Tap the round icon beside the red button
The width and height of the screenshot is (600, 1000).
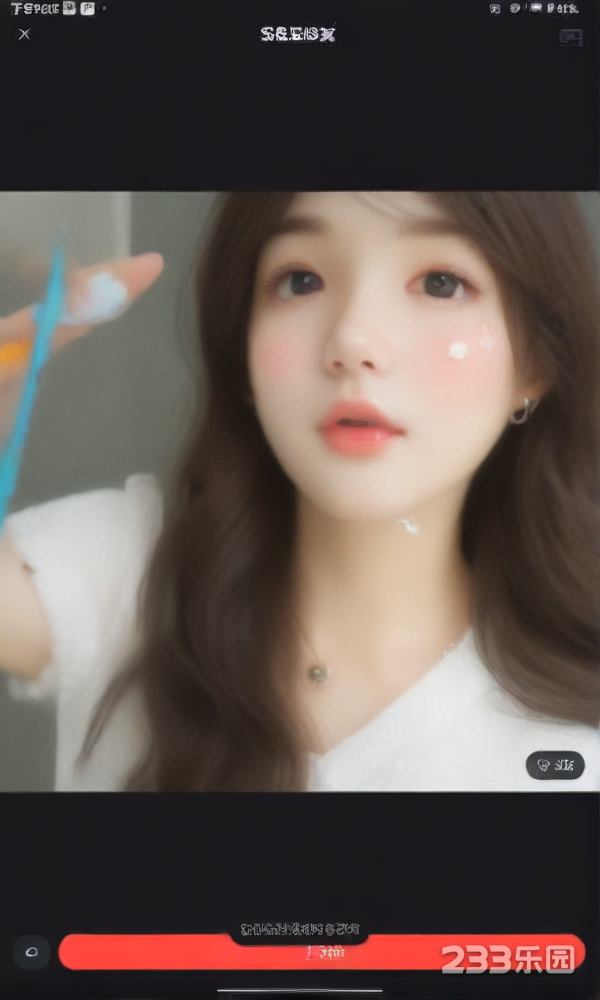(x=31, y=952)
